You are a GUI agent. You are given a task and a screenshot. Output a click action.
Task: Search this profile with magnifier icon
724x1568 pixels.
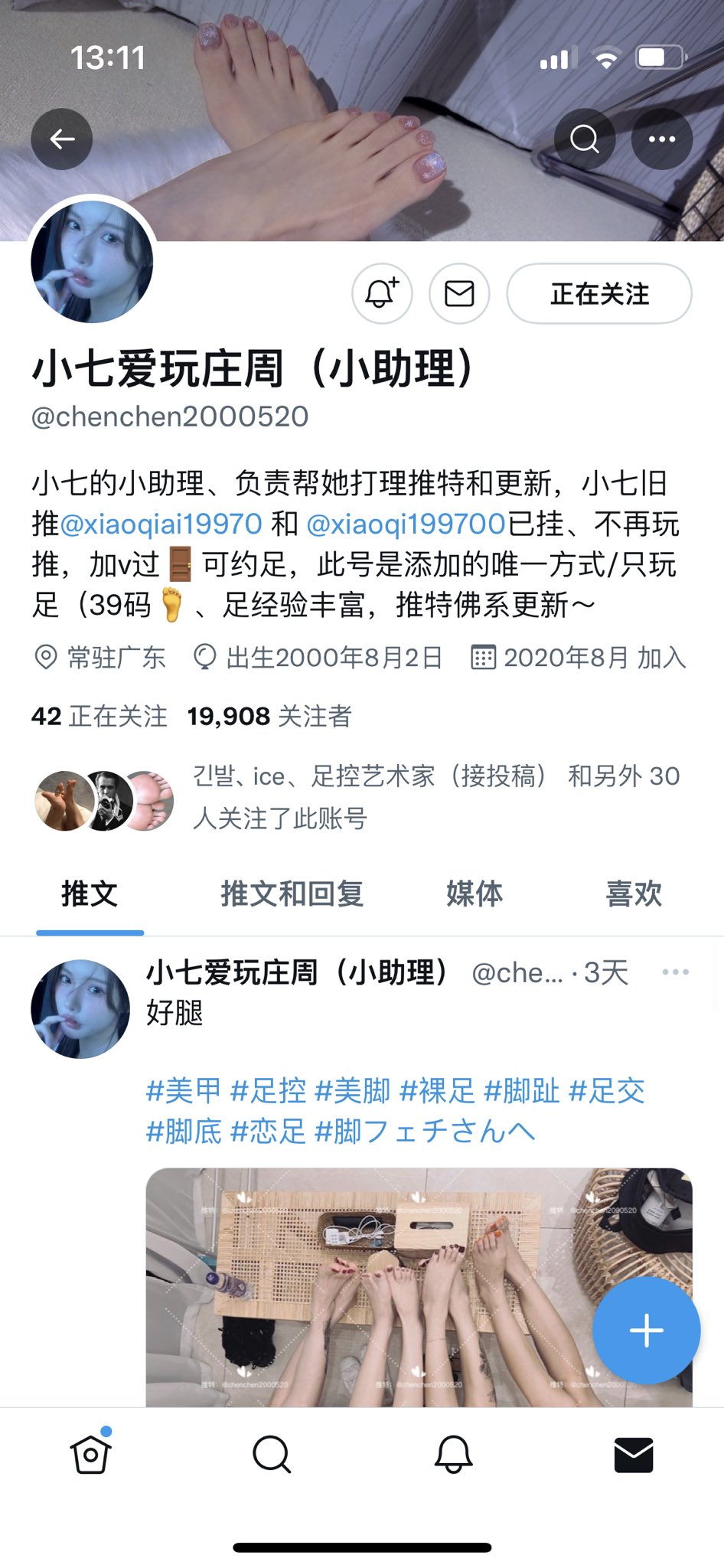585,139
